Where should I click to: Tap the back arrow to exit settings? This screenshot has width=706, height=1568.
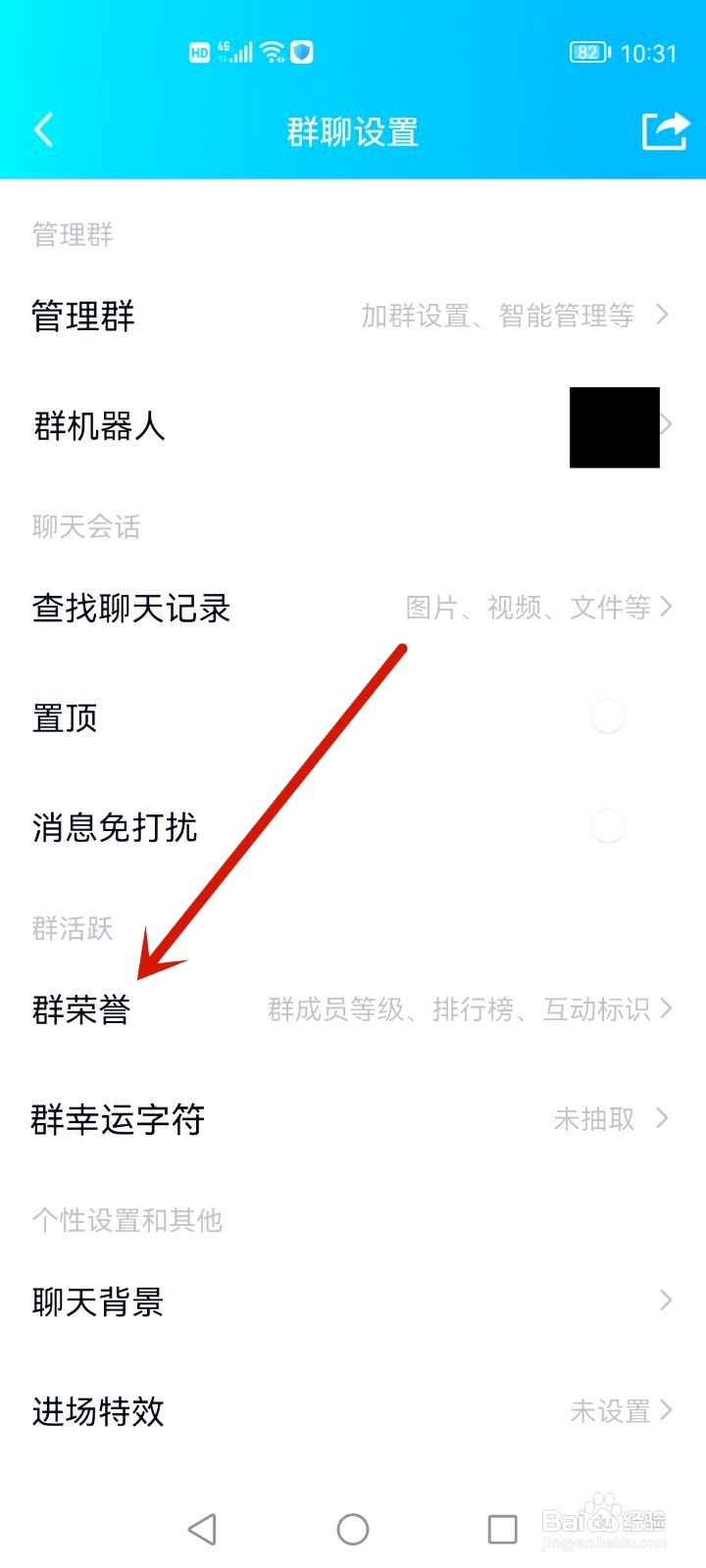[43, 128]
